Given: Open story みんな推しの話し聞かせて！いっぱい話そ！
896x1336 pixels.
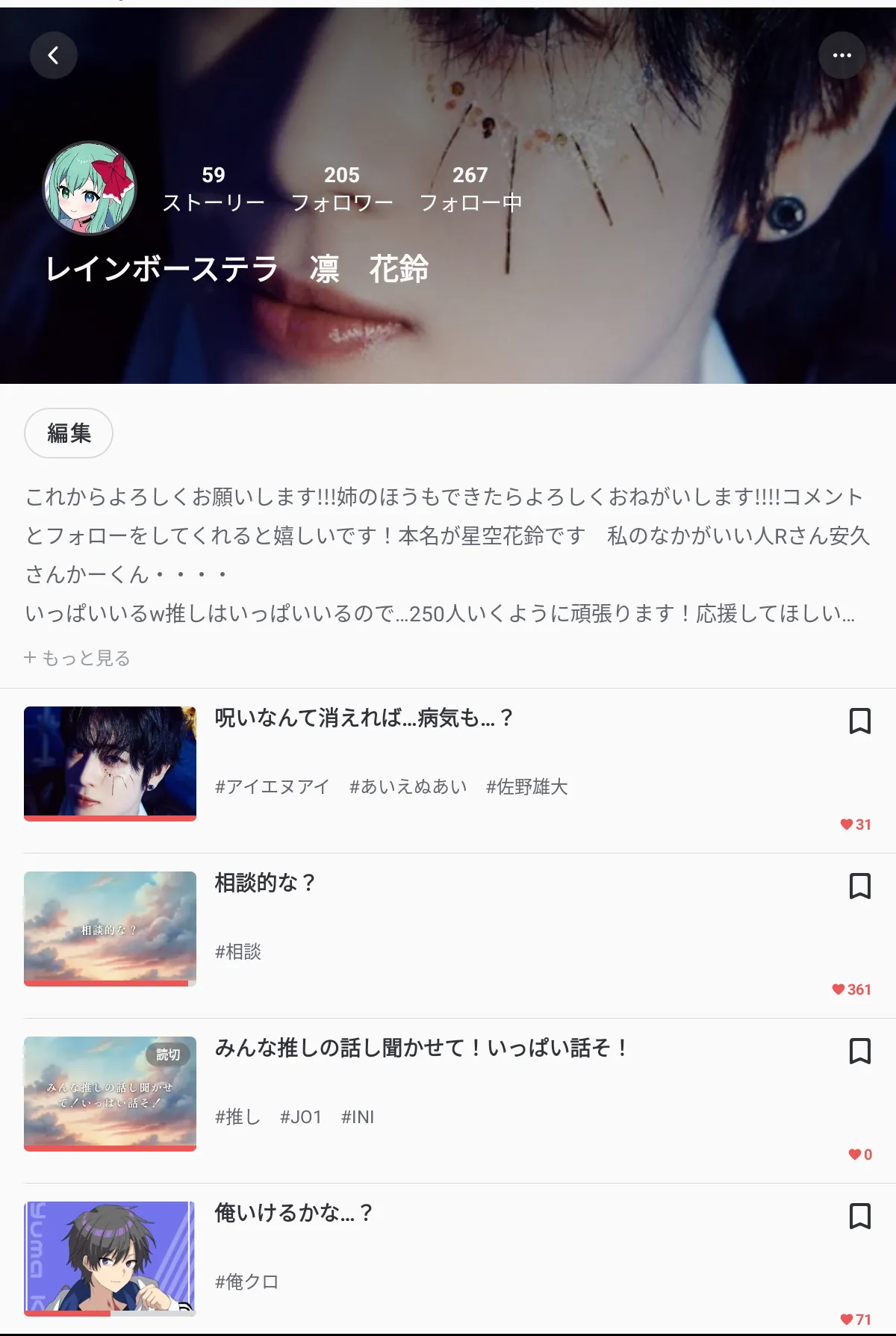Looking at the screenshot, I should coord(422,1048).
